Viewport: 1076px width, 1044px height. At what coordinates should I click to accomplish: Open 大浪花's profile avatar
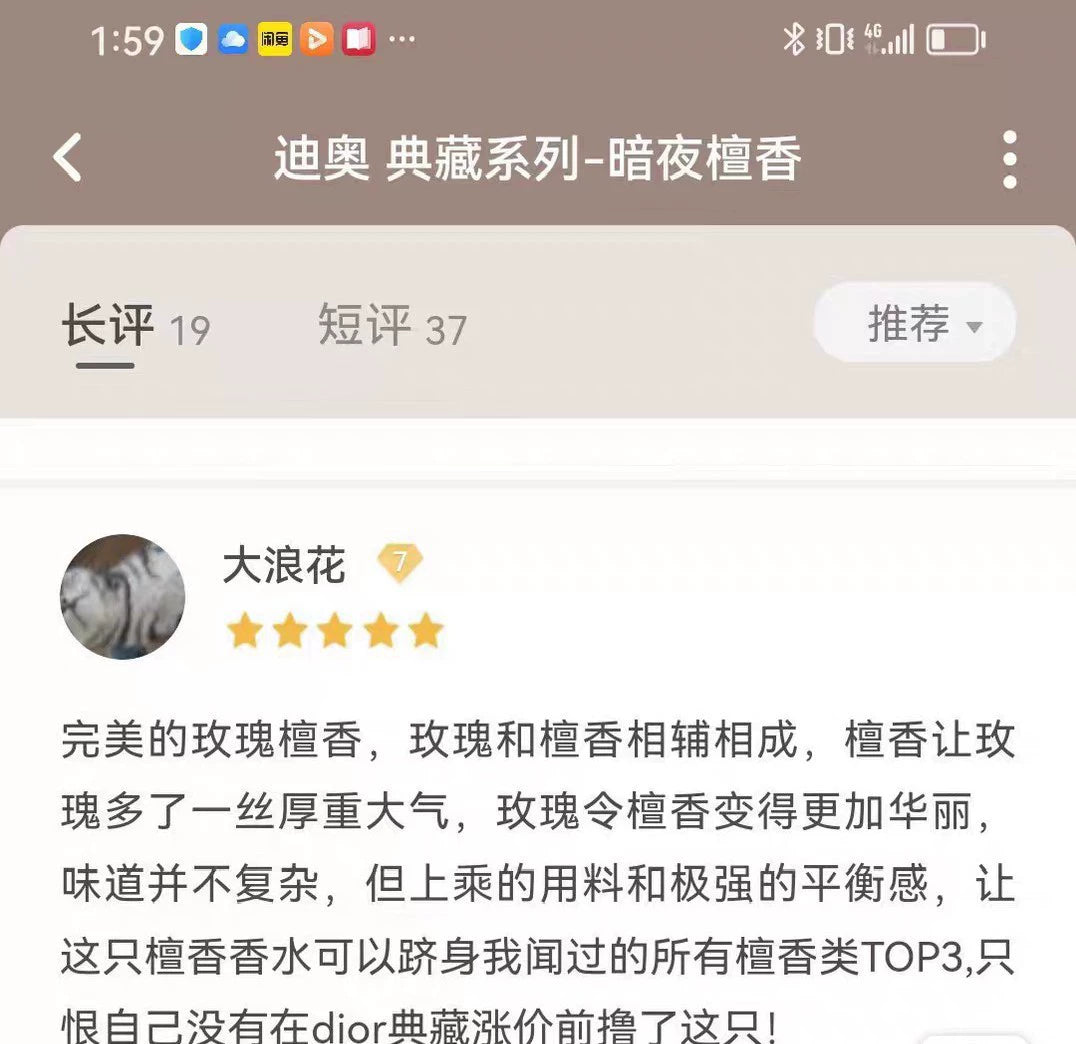point(122,597)
